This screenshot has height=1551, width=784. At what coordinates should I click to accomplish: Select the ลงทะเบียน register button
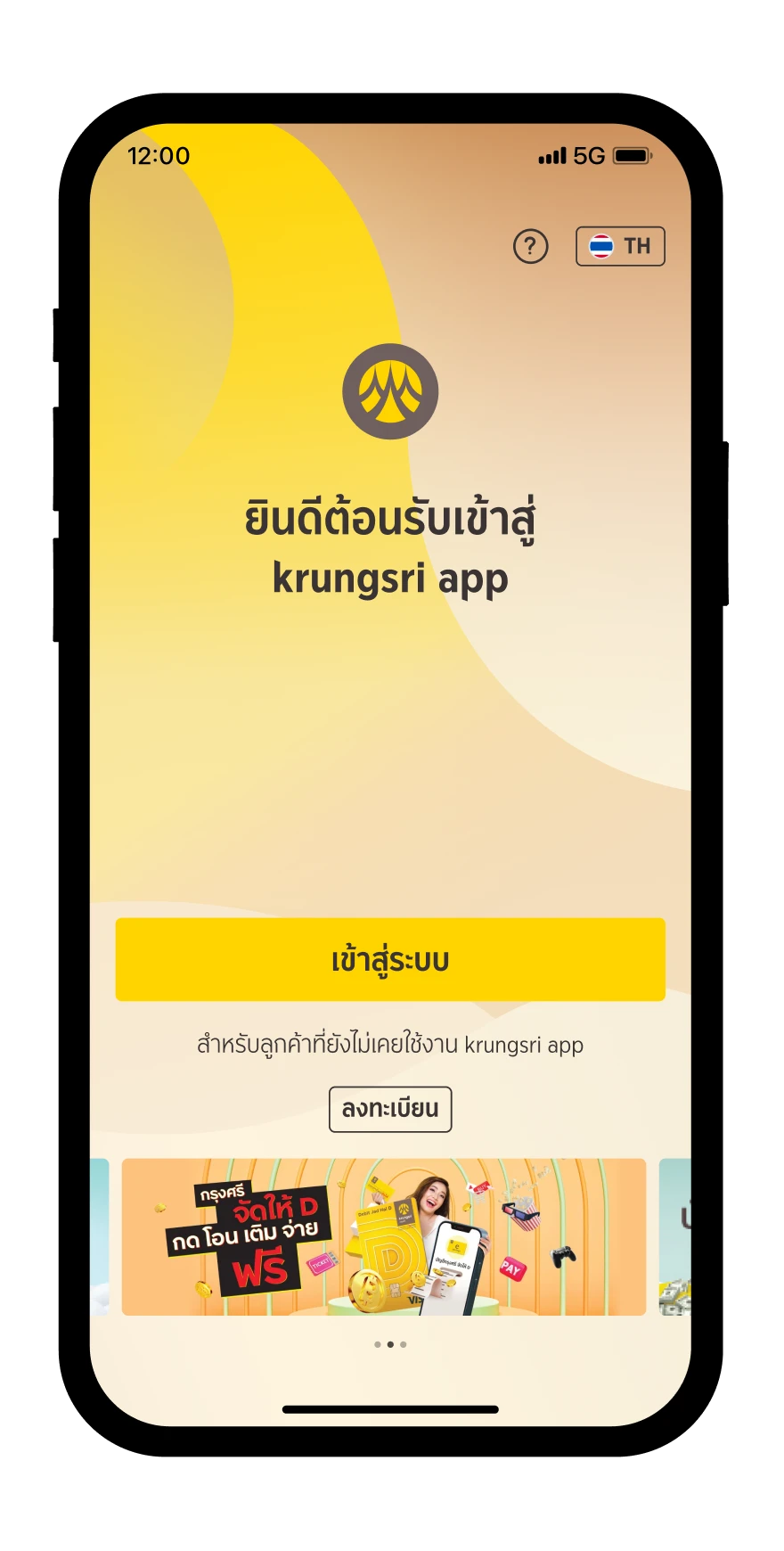(390, 1109)
